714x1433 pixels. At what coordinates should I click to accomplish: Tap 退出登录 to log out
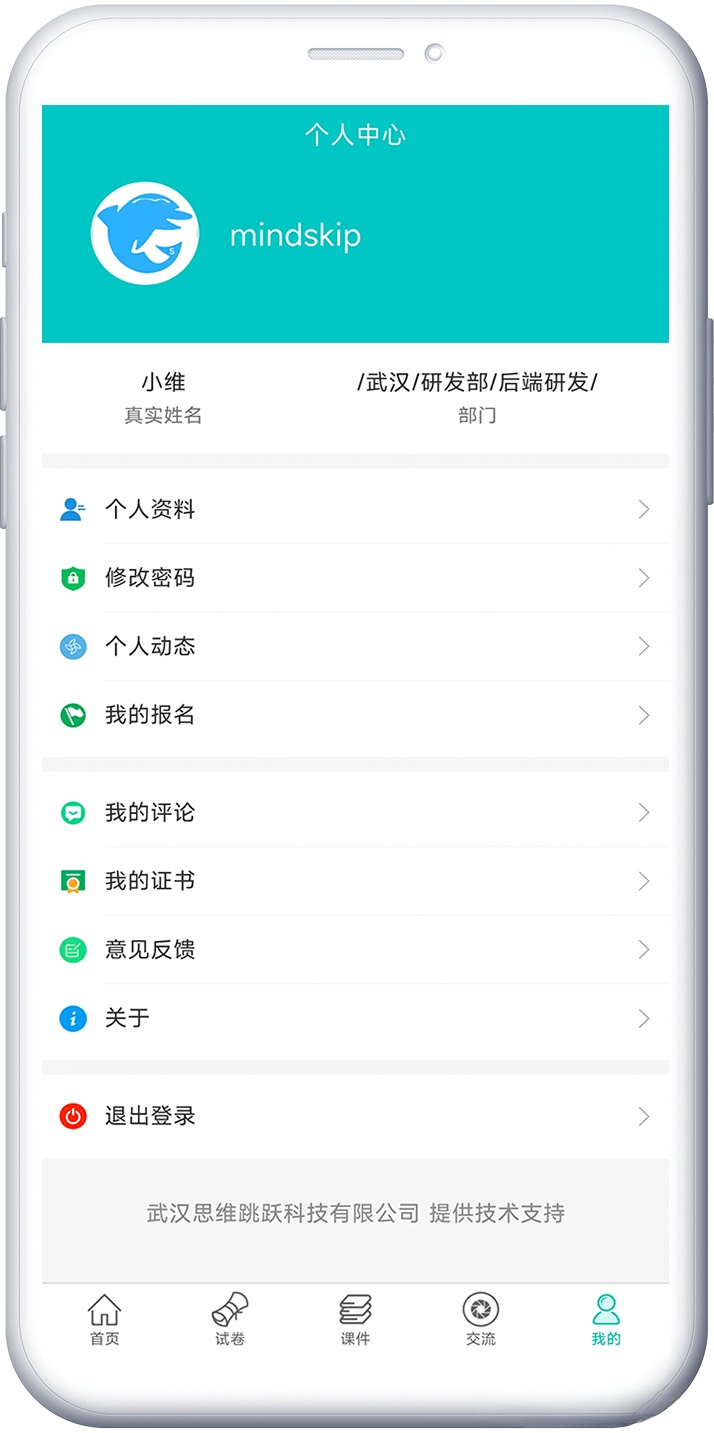tap(355, 1116)
